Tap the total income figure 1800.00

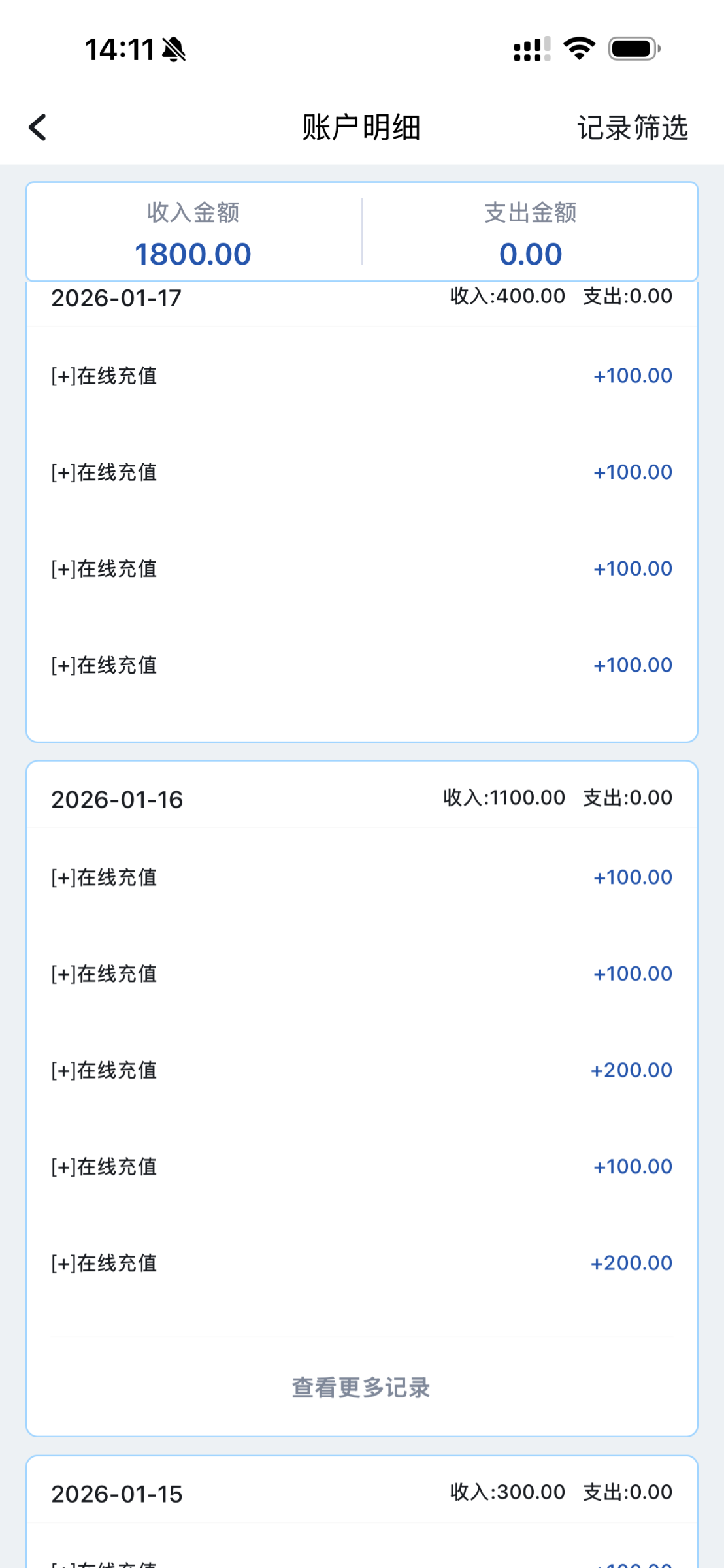193,253
